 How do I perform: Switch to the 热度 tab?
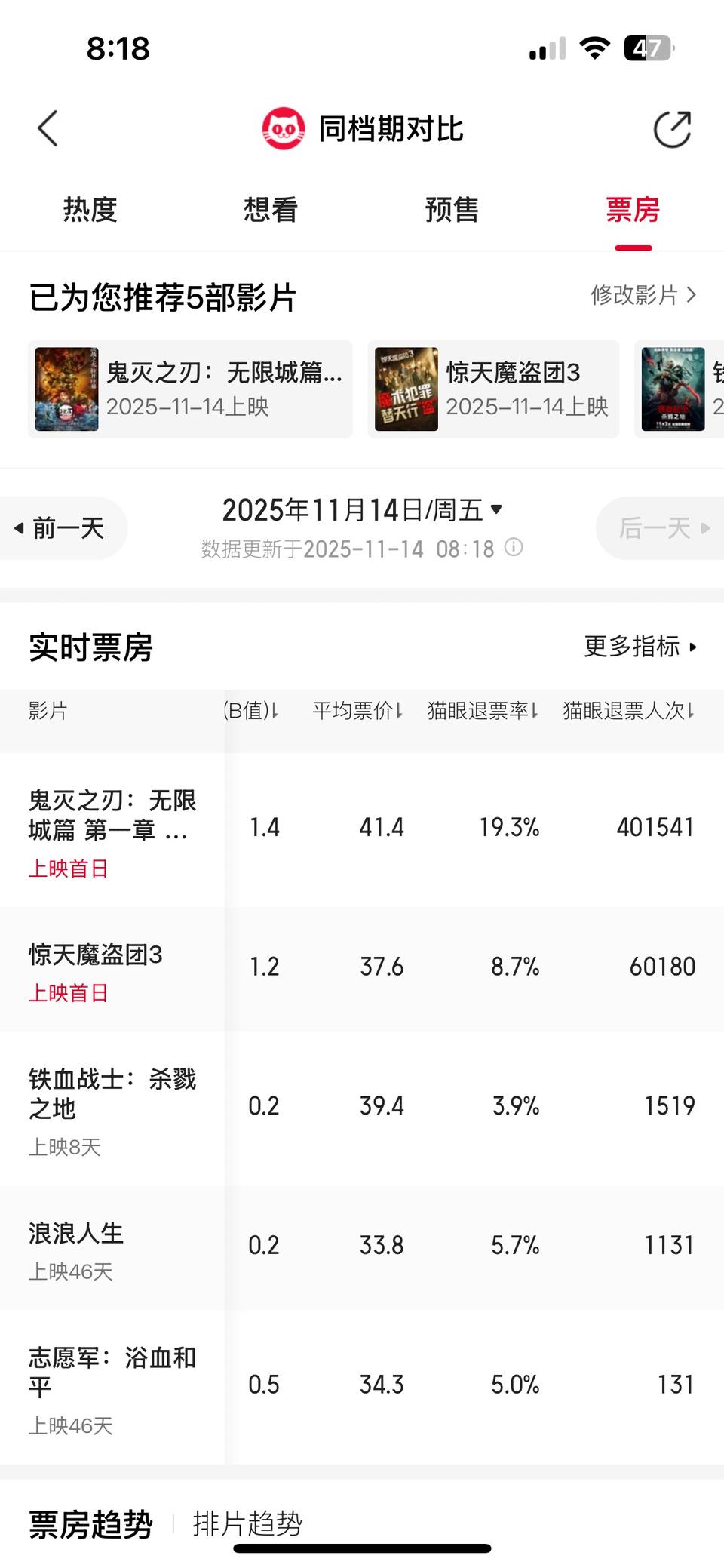pos(90,211)
